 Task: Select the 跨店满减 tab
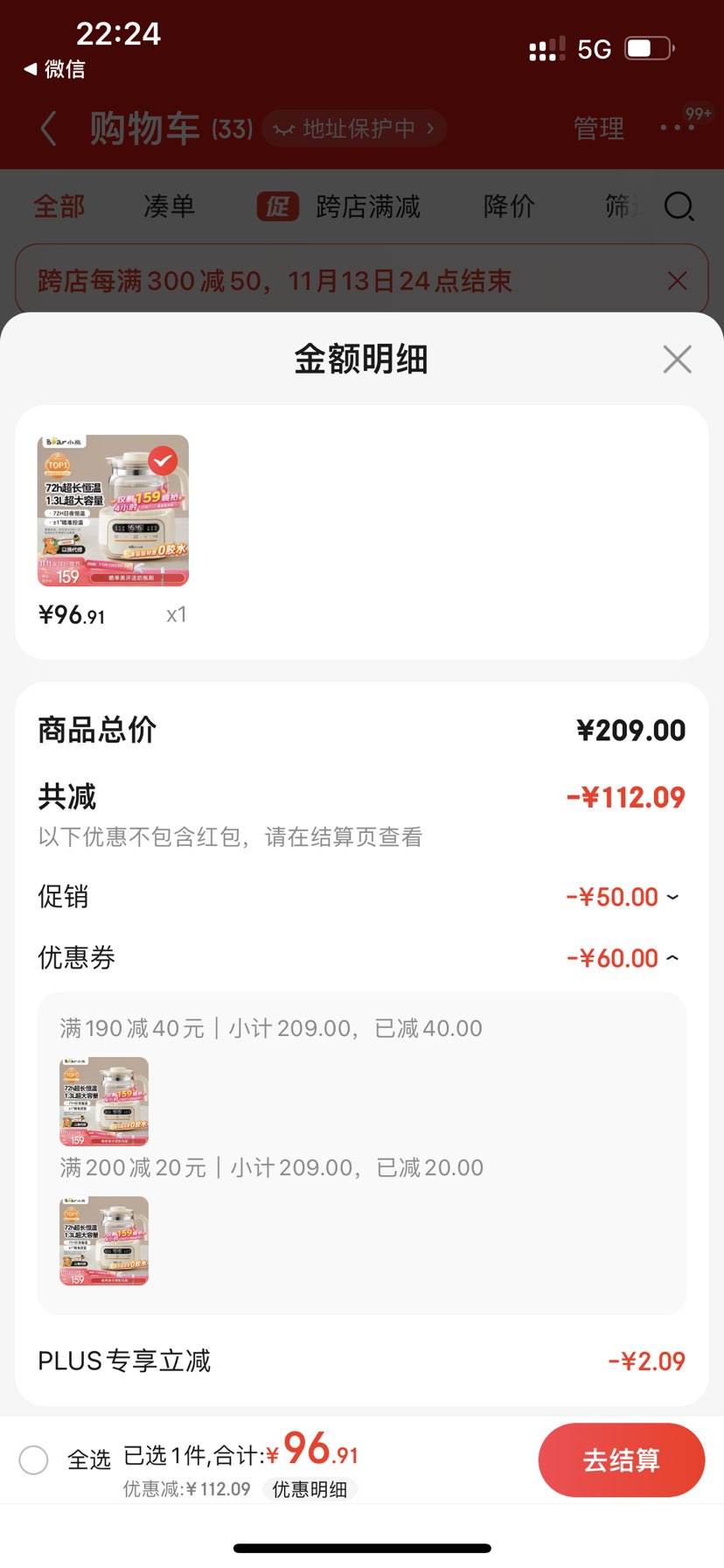(368, 206)
